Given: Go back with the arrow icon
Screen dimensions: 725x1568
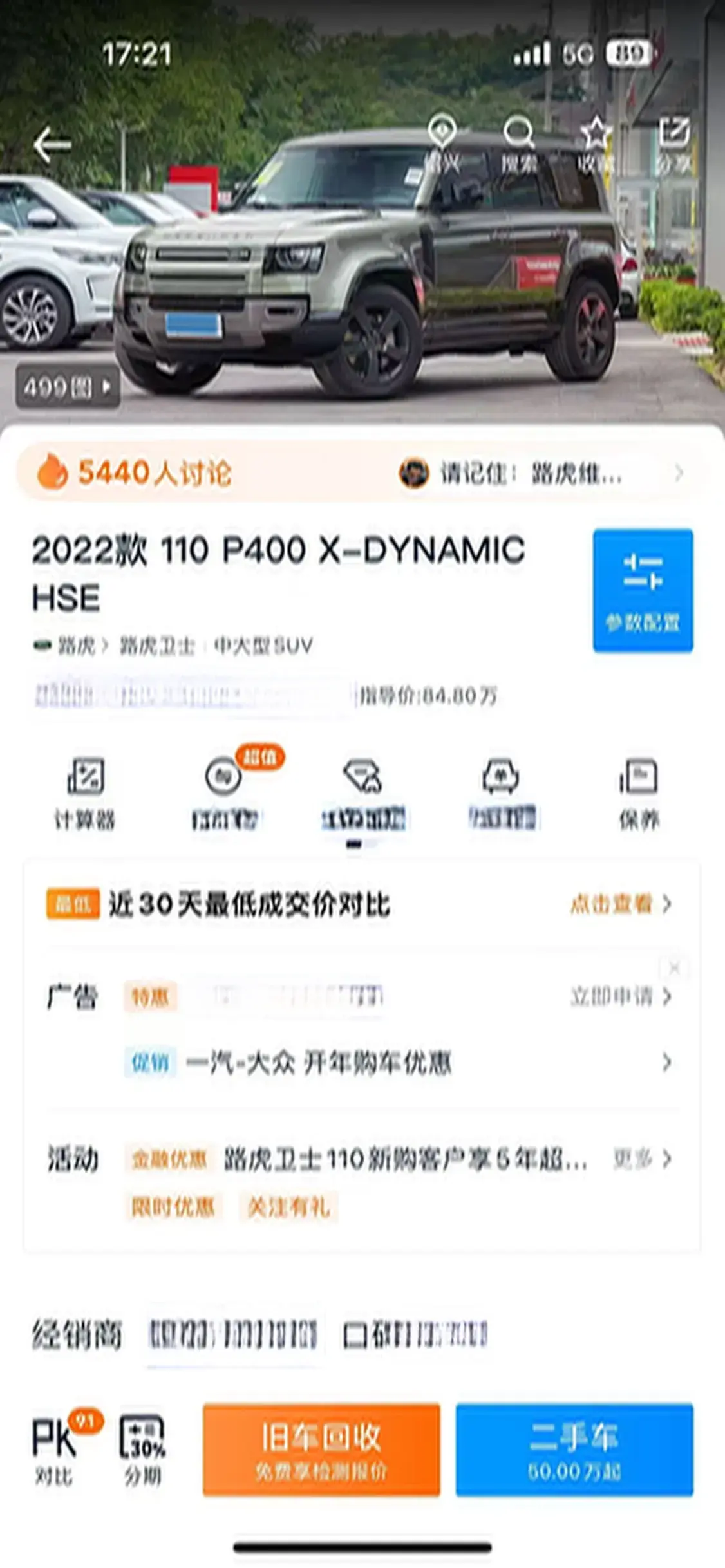Looking at the screenshot, I should [x=52, y=144].
